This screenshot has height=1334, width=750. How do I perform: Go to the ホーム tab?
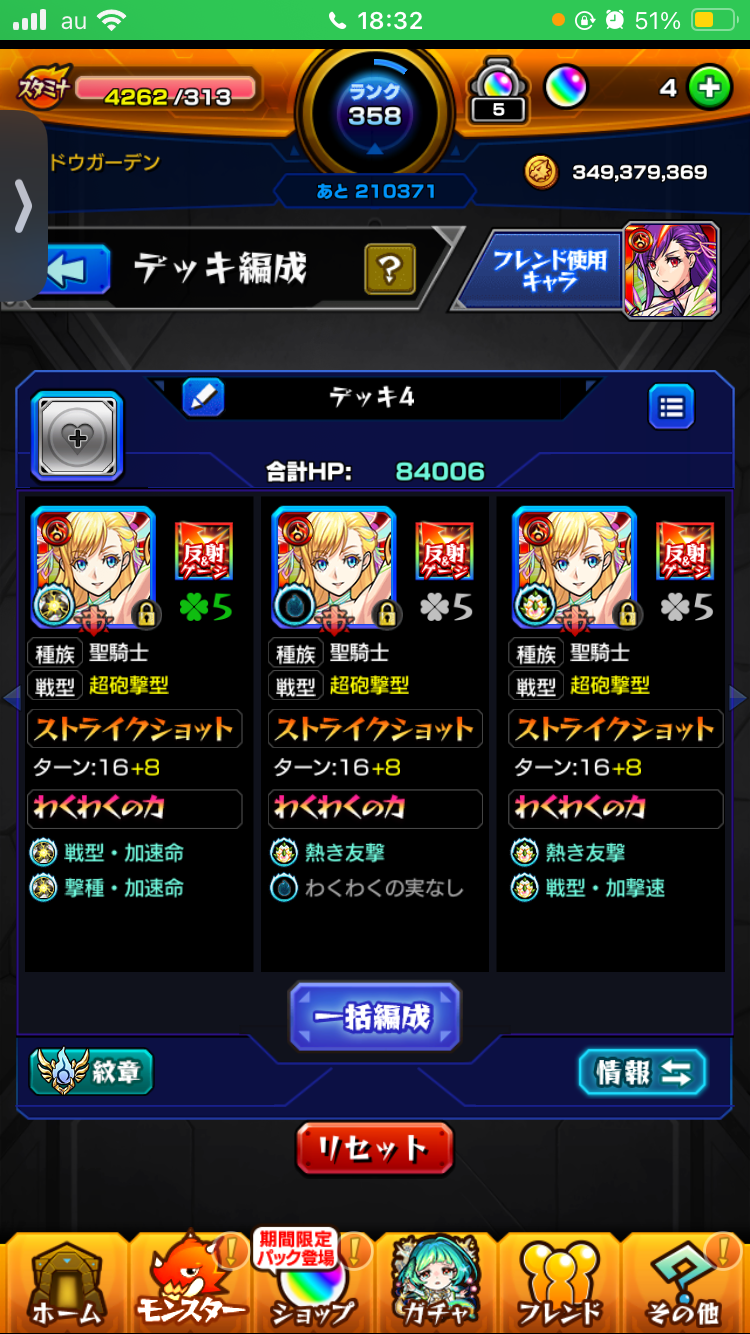64,1285
